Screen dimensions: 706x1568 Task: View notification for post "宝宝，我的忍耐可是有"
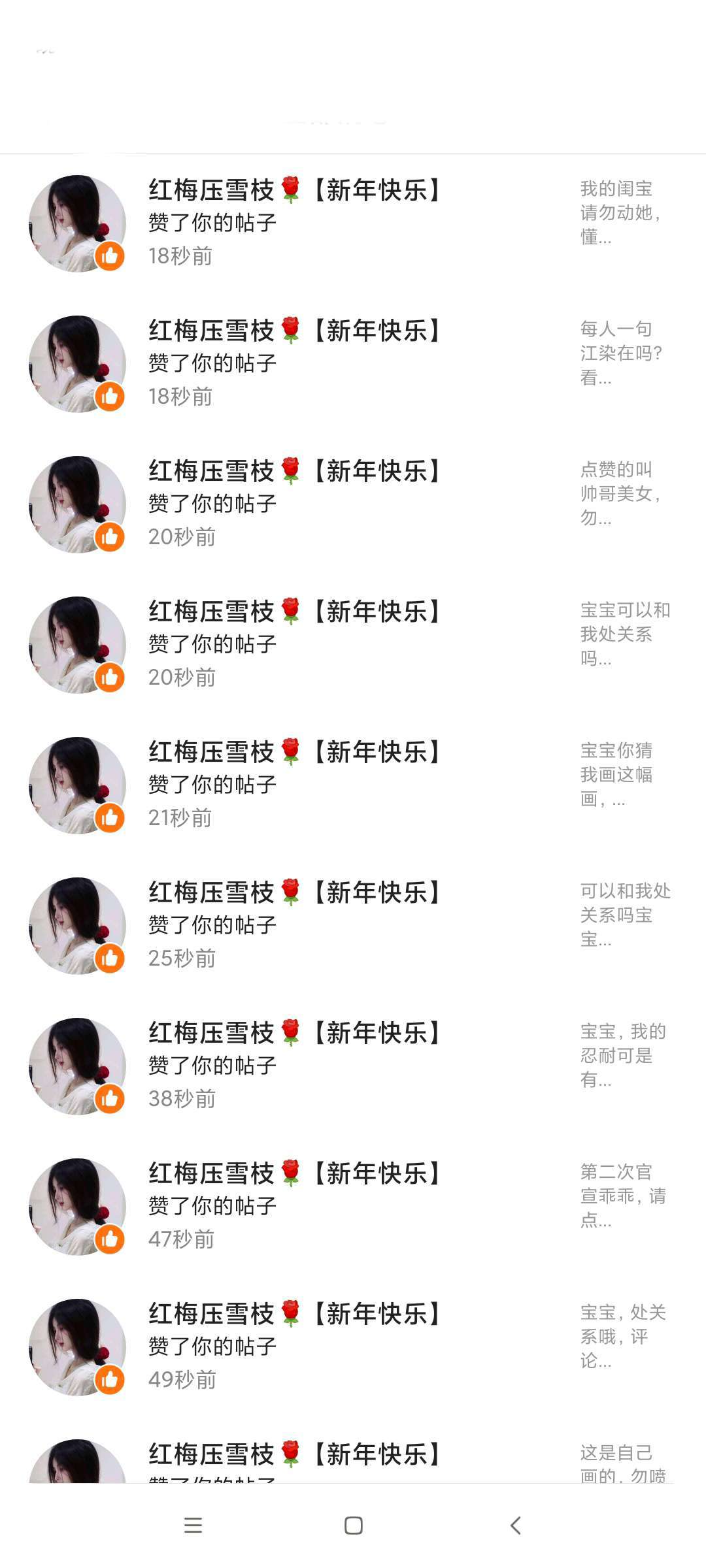point(353,1066)
